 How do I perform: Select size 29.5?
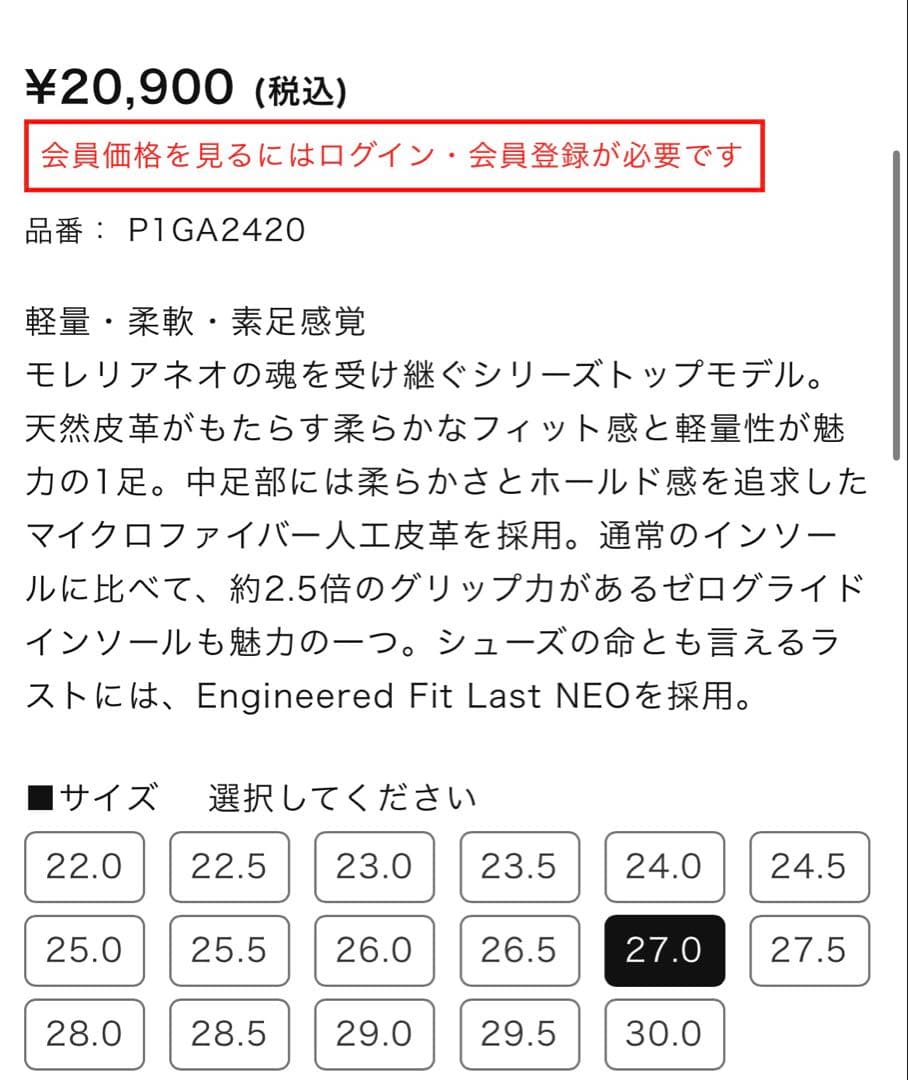click(x=519, y=1034)
